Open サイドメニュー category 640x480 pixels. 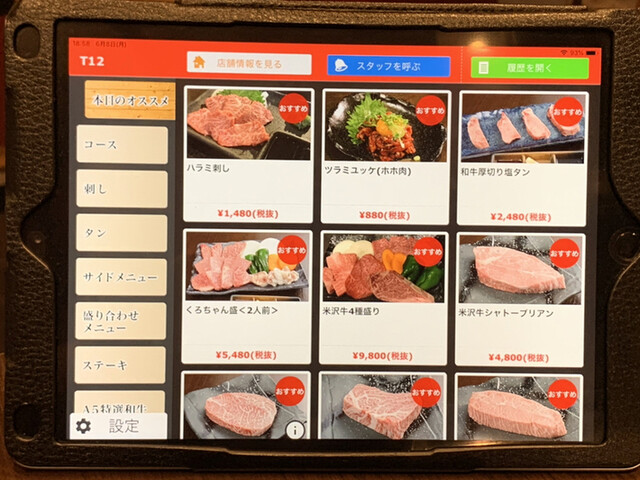click(122, 277)
